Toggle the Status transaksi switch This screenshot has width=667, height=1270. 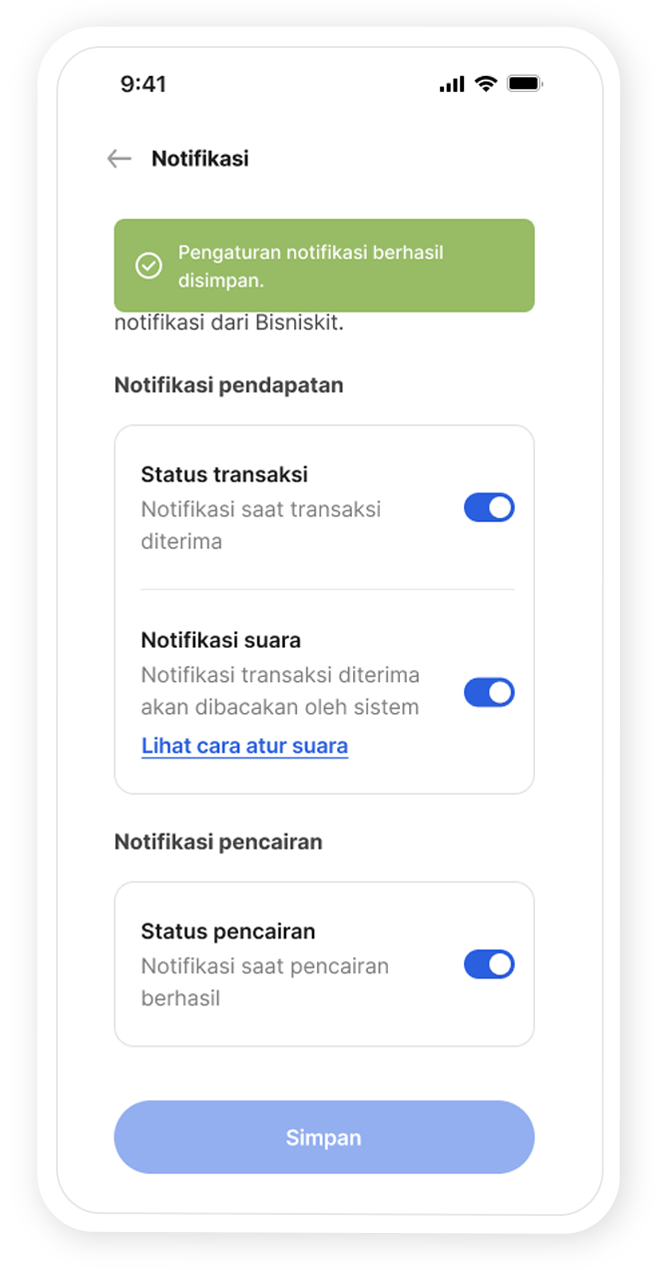tap(489, 508)
